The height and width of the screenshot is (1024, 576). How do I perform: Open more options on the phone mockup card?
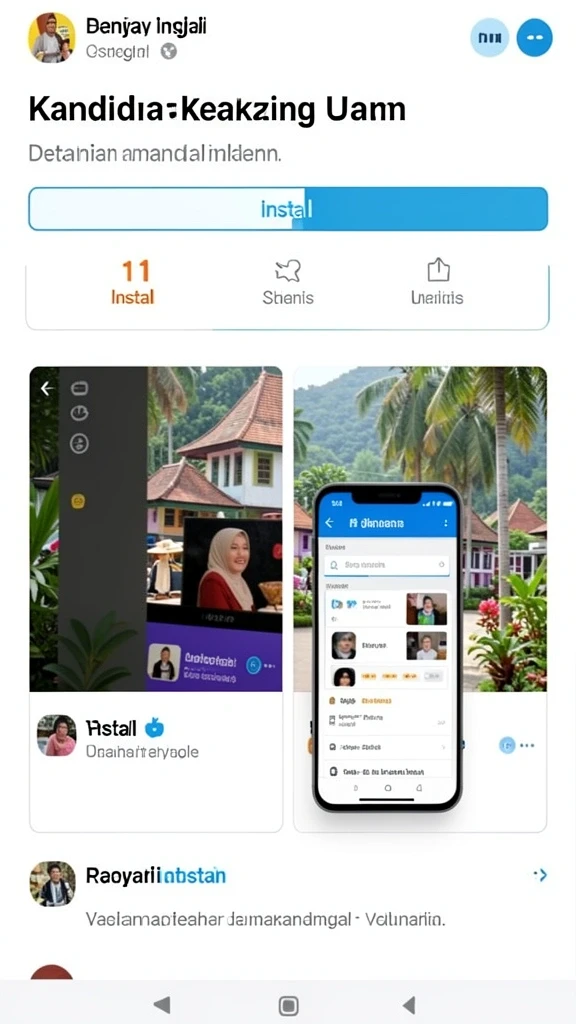pyautogui.click(x=526, y=745)
